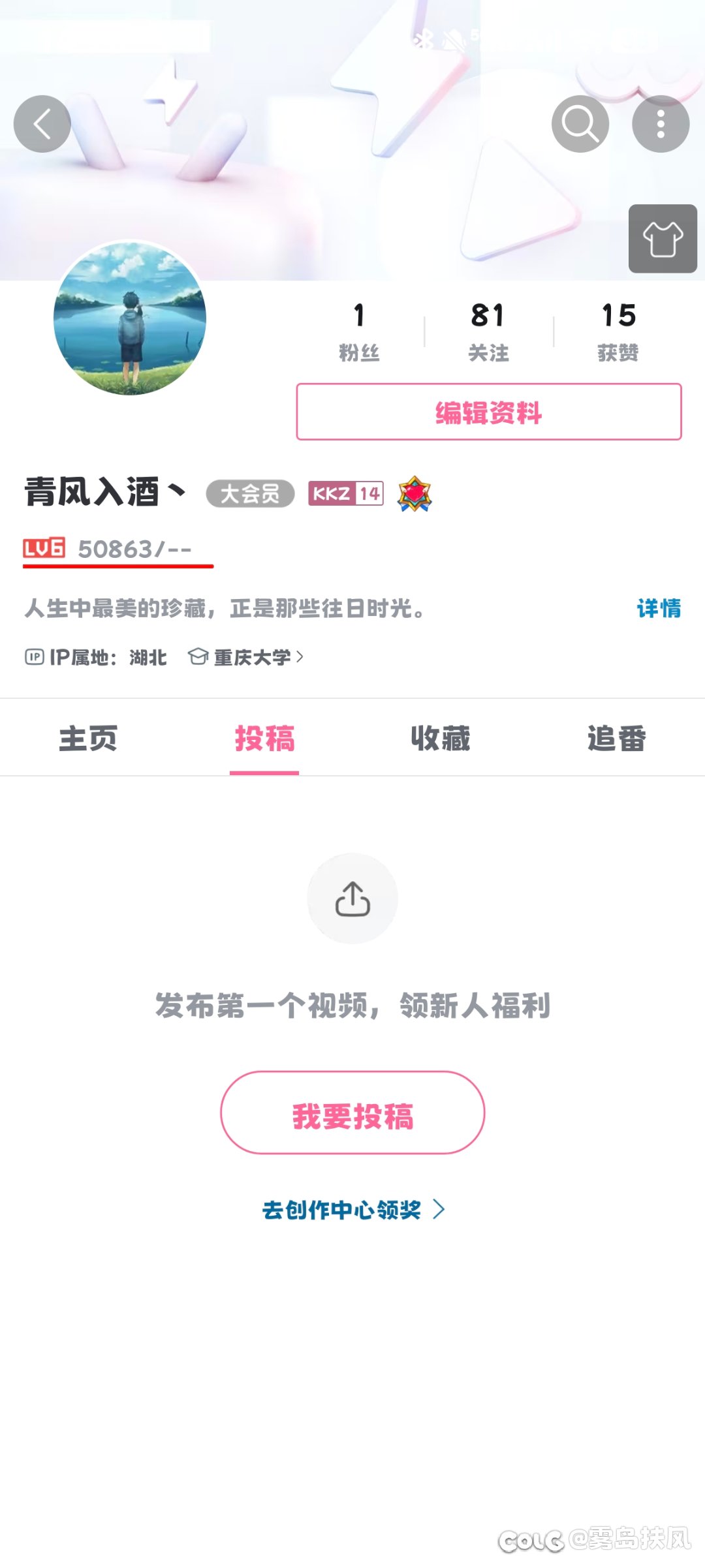The image size is (705, 1568).
Task: Tap the 我要投稿 button
Action: (x=352, y=1113)
